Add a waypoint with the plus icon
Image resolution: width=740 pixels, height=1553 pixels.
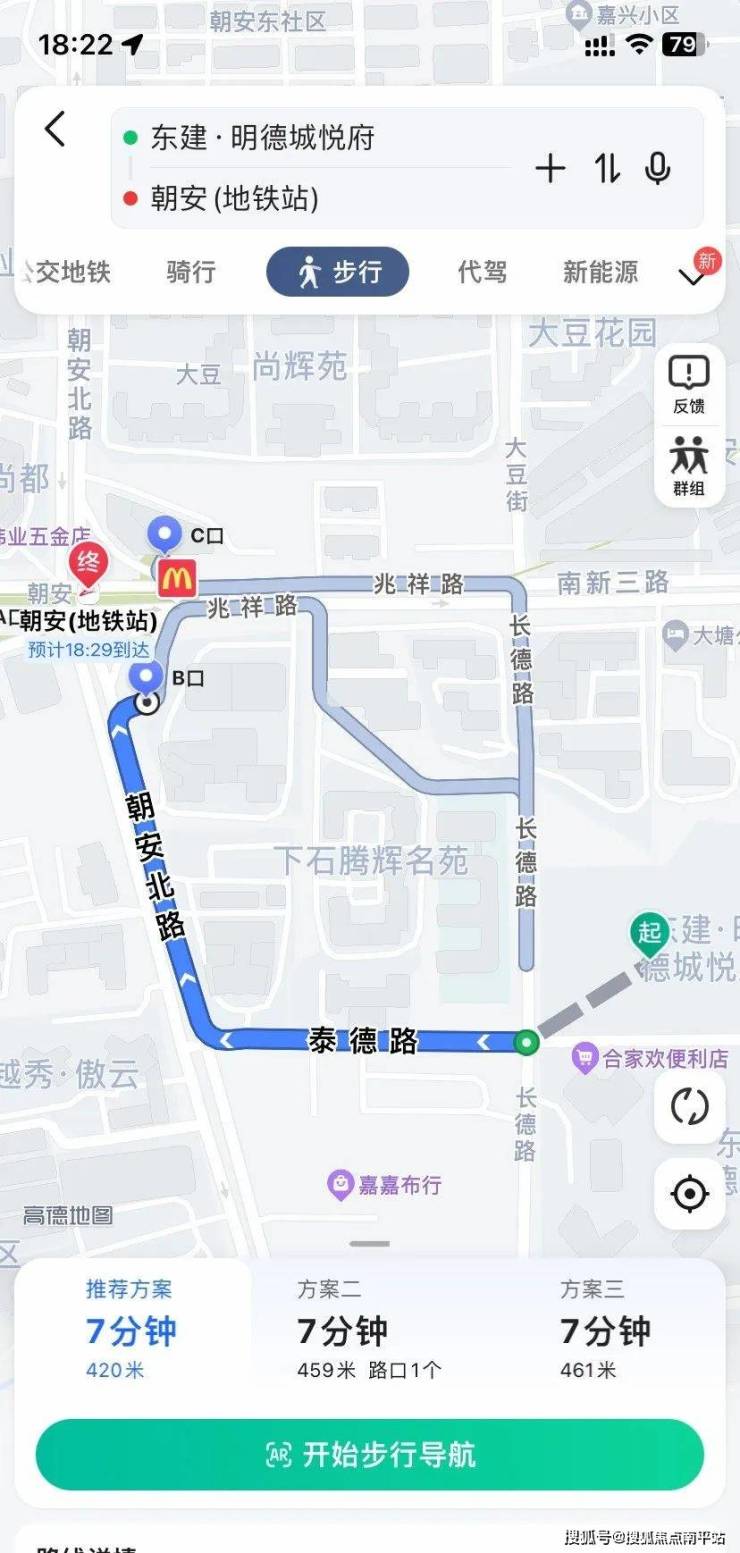(550, 168)
